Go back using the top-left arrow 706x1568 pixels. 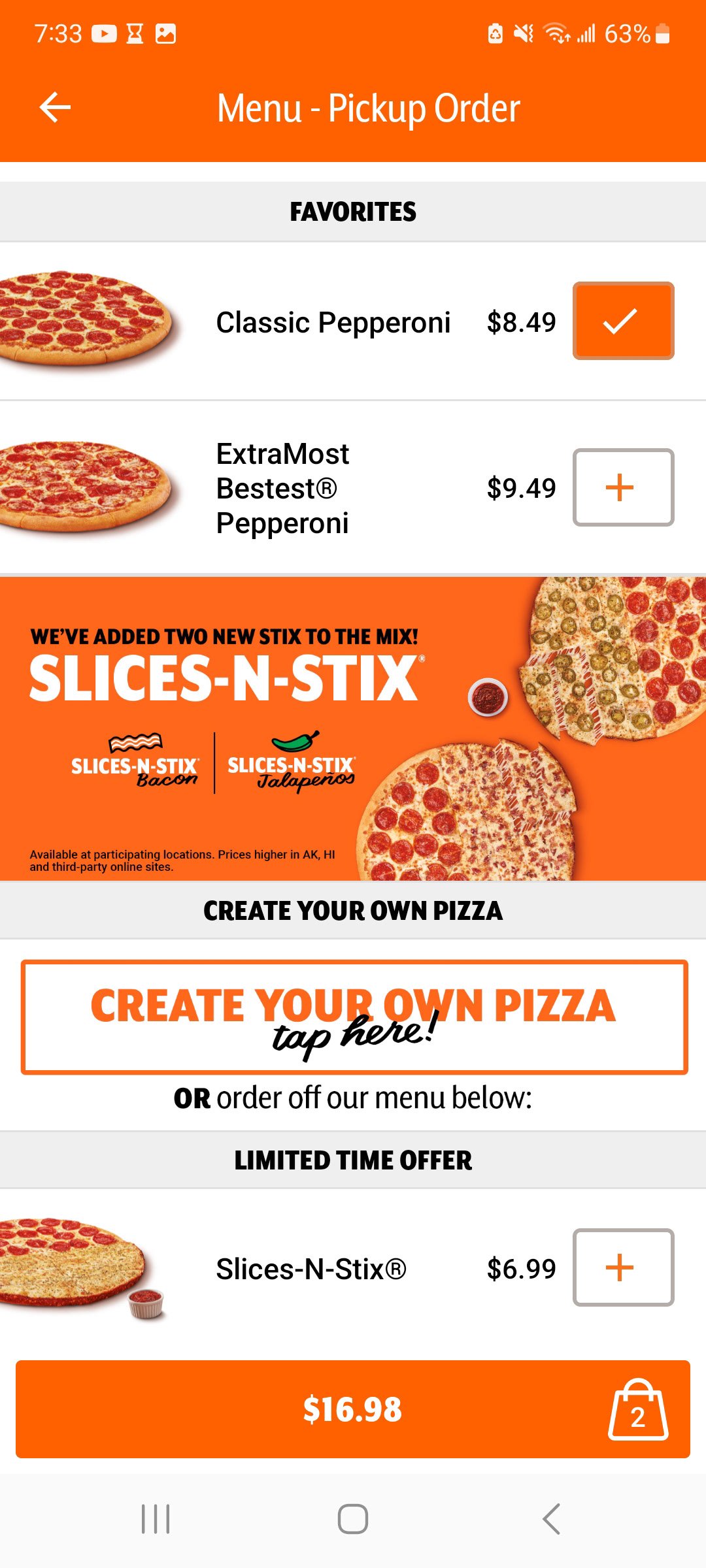[x=55, y=108]
